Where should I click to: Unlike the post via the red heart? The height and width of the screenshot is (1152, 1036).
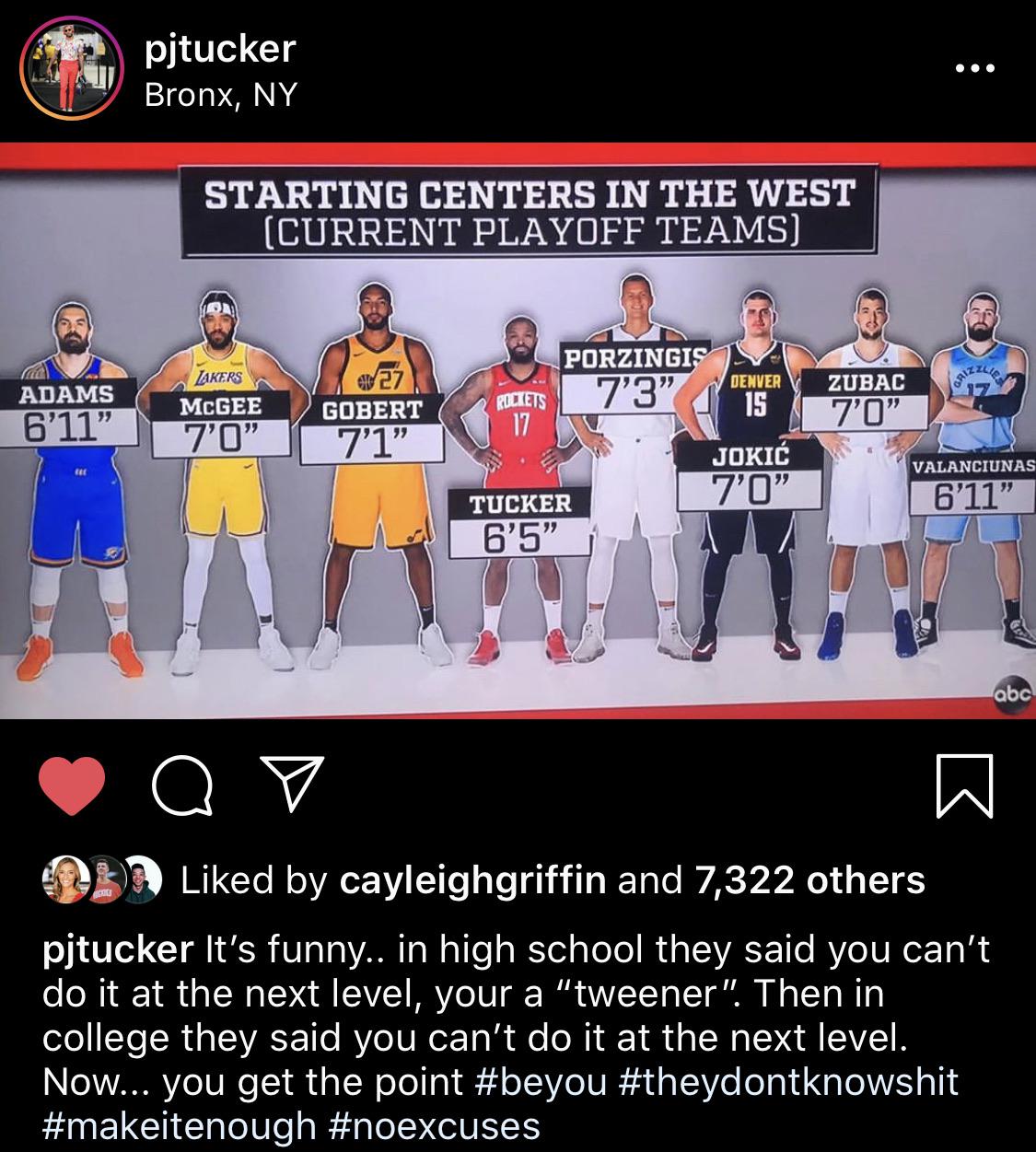click(72, 785)
